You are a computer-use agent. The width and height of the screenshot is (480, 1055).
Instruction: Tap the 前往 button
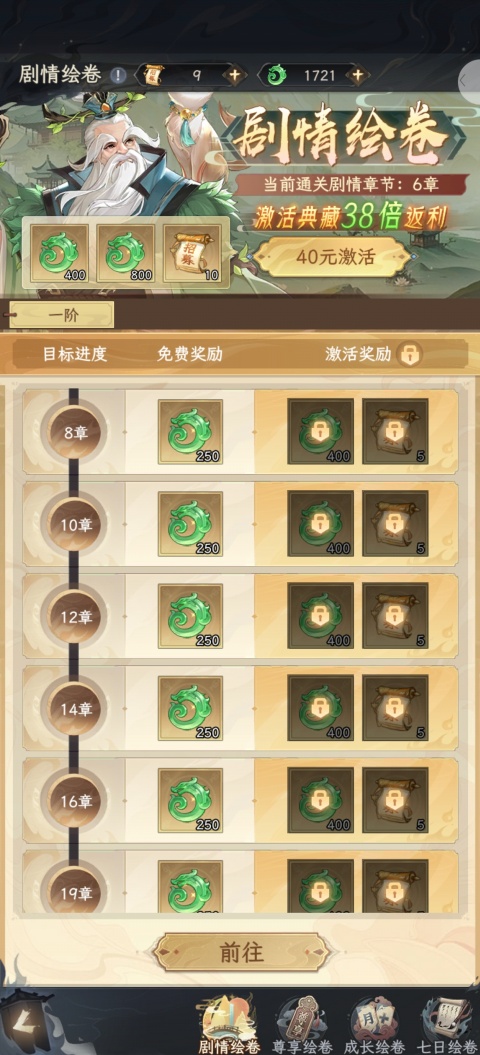coord(242,953)
